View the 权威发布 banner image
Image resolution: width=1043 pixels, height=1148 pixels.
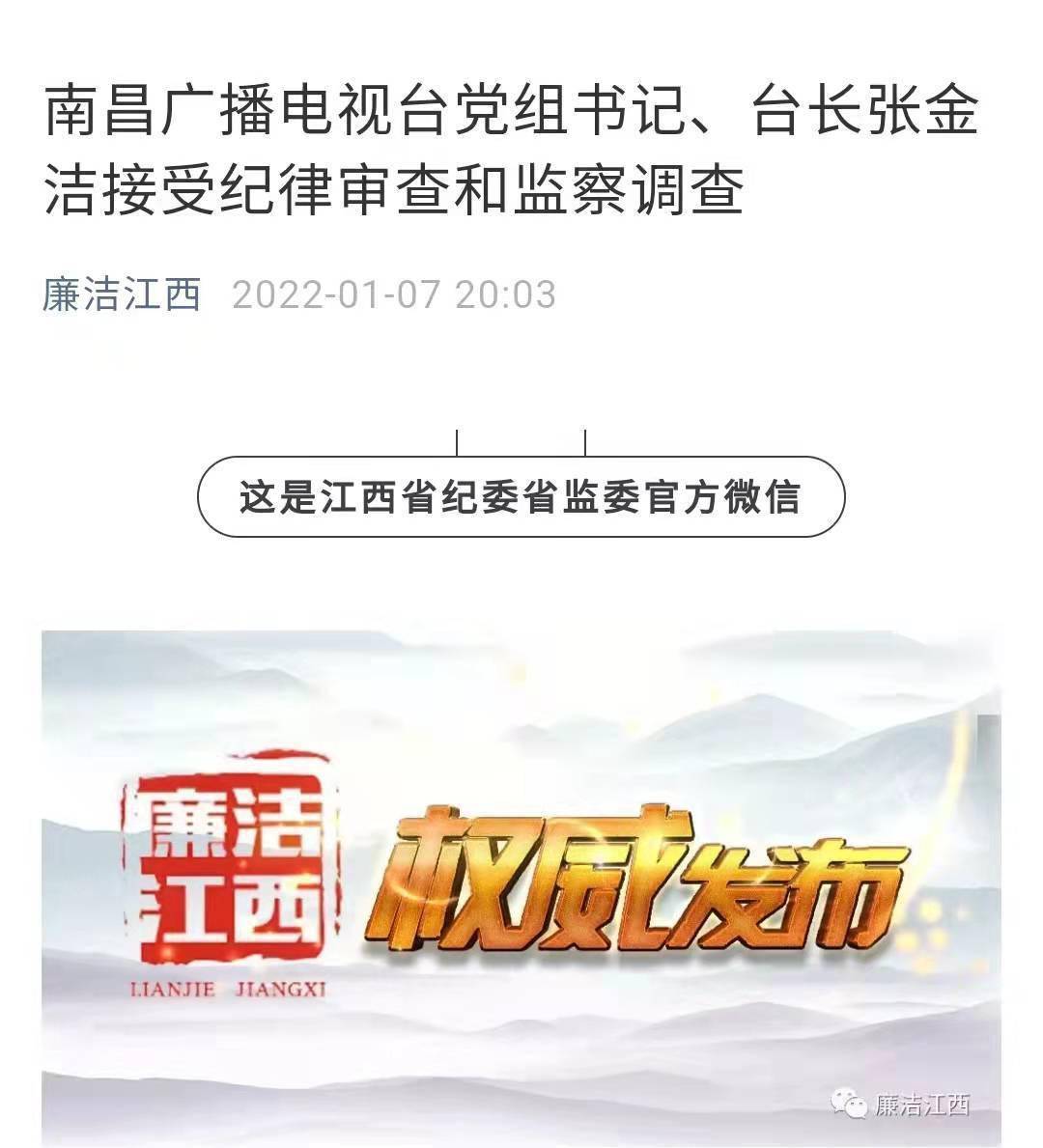coord(521,886)
